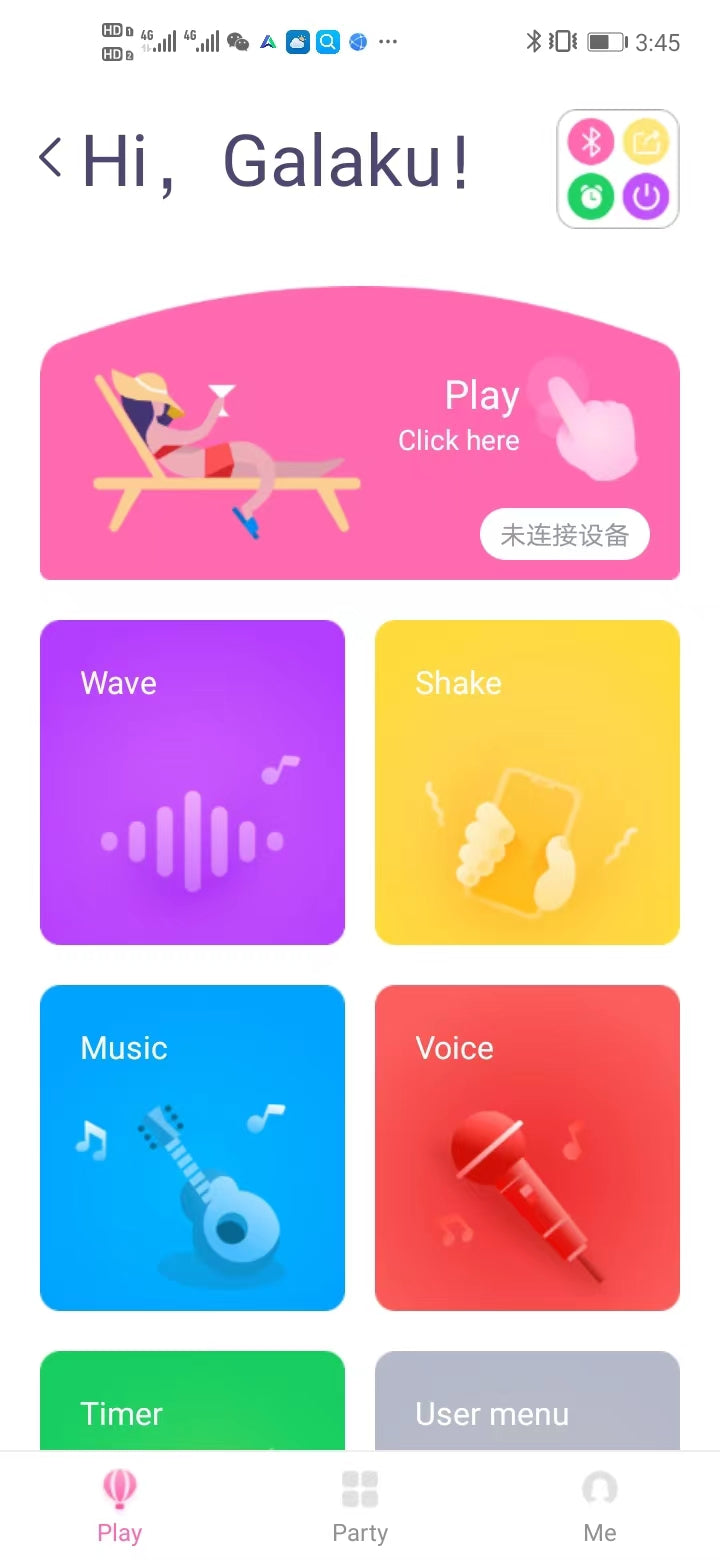The image size is (720, 1560).
Task: Open the alarm clock icon
Action: click(x=590, y=197)
